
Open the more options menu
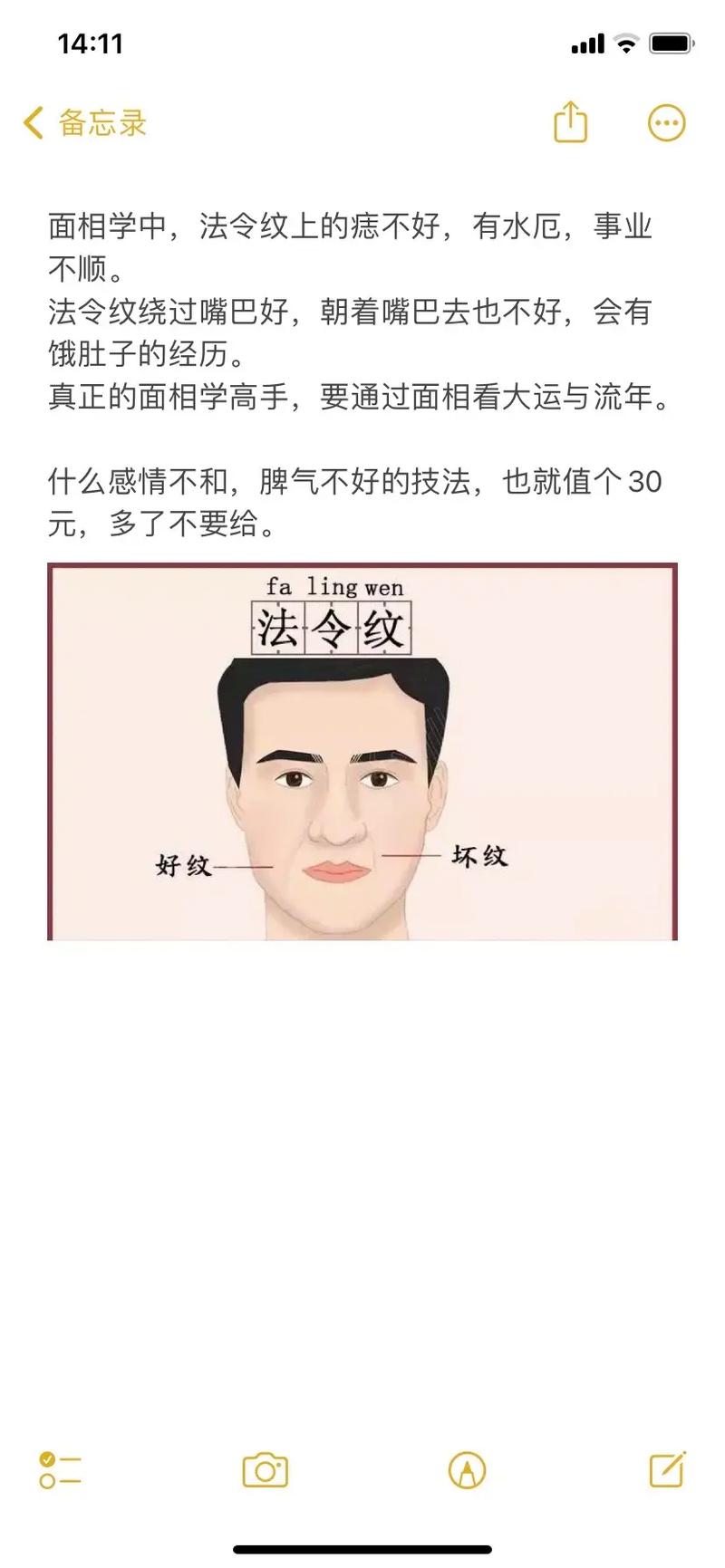[666, 123]
